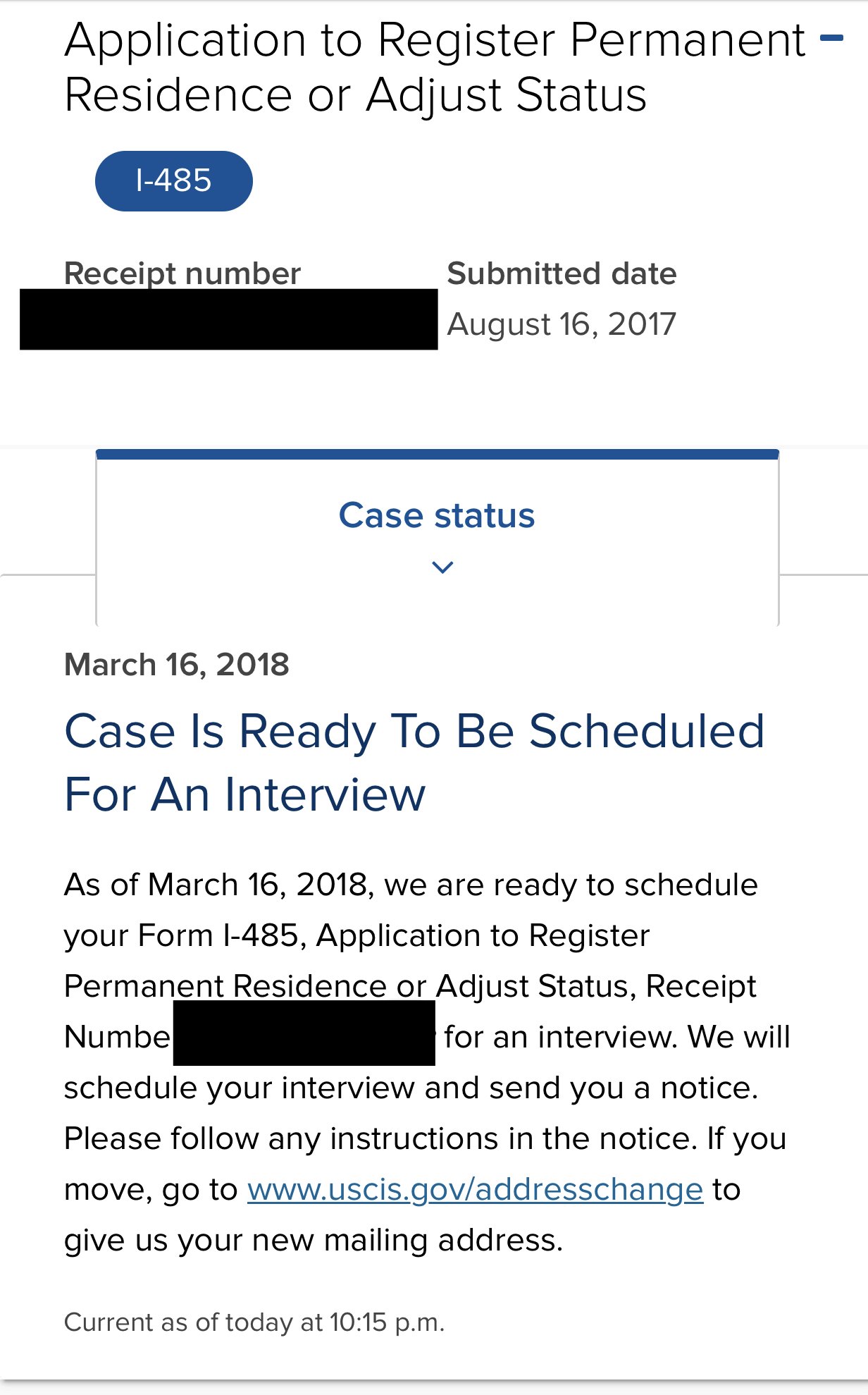
Task: Select the Case status tab
Action: [x=437, y=516]
